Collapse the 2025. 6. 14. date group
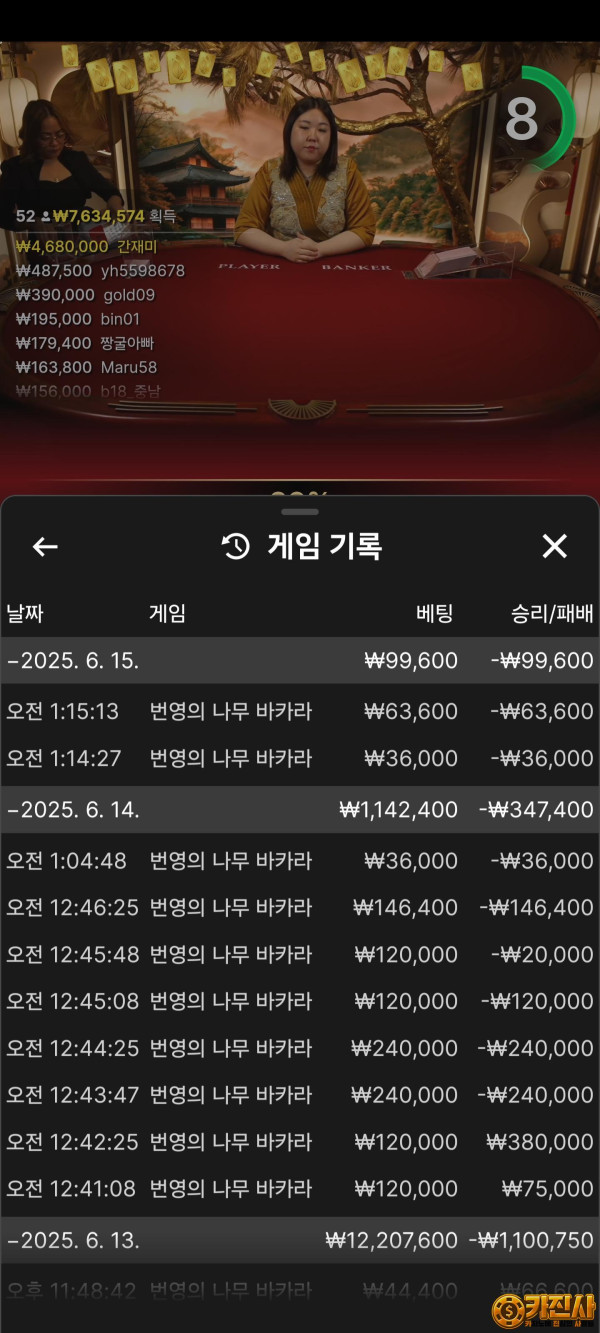 tap(300, 810)
